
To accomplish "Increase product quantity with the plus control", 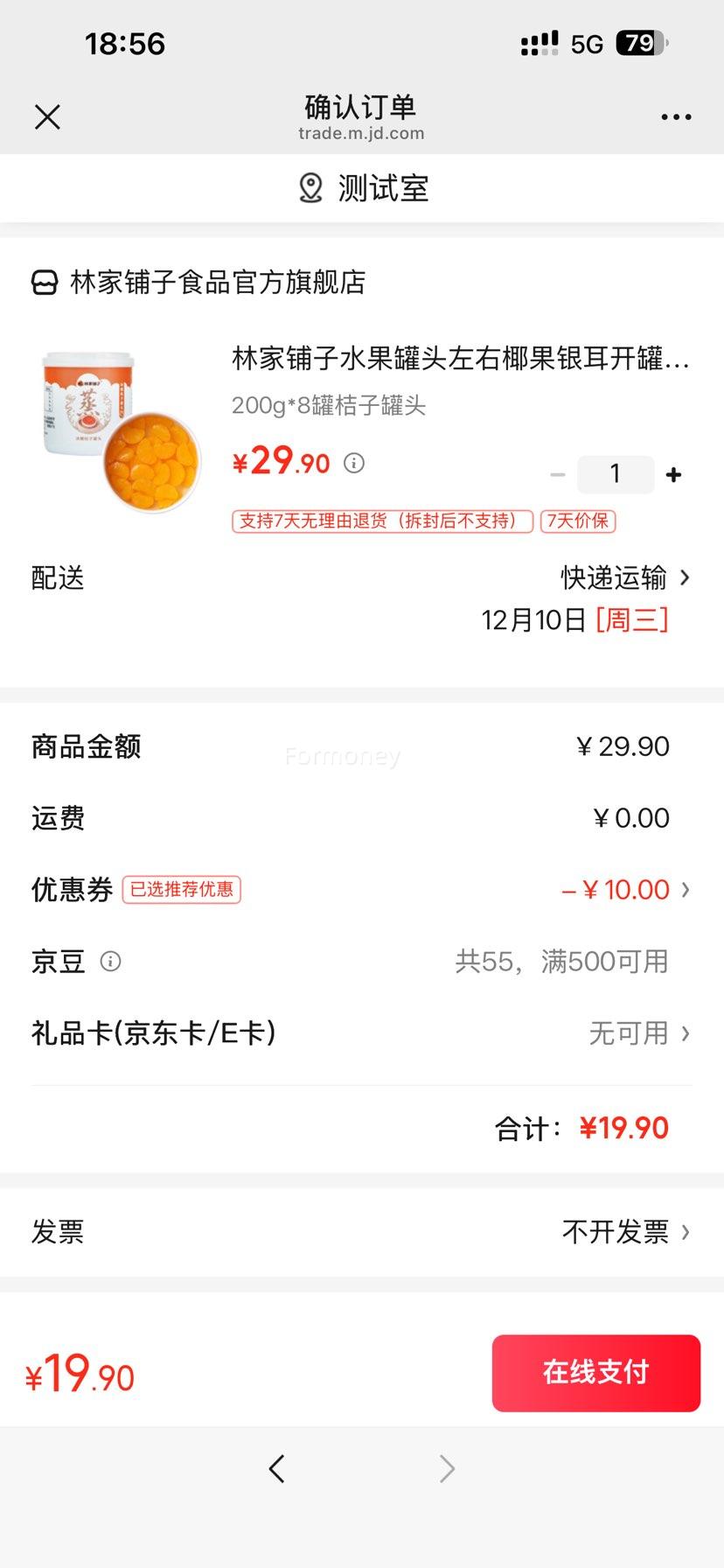I will (x=672, y=474).
